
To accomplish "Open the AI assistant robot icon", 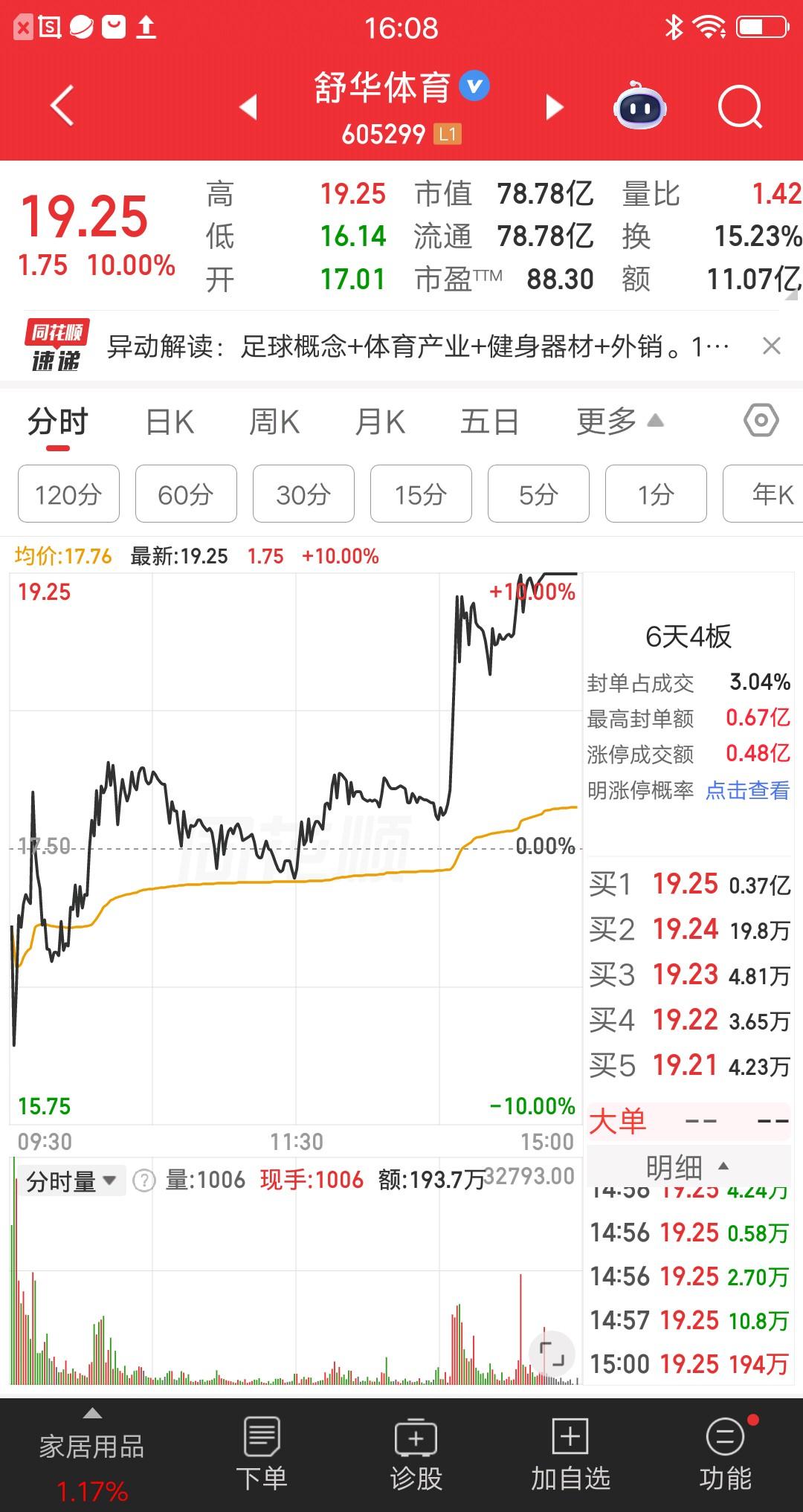I will click(x=641, y=108).
